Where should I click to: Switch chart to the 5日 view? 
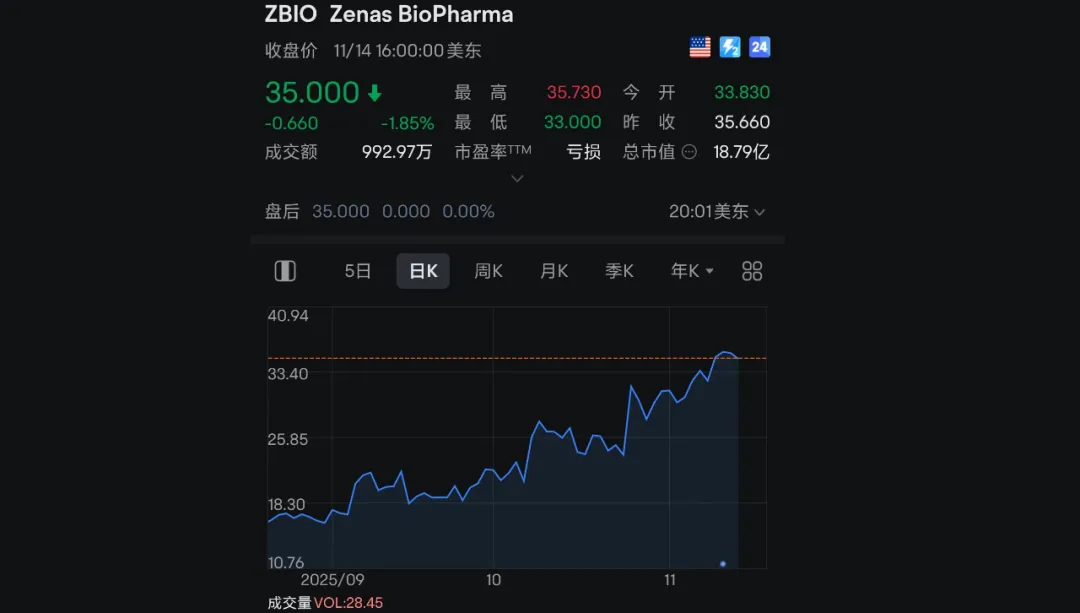[358, 271]
